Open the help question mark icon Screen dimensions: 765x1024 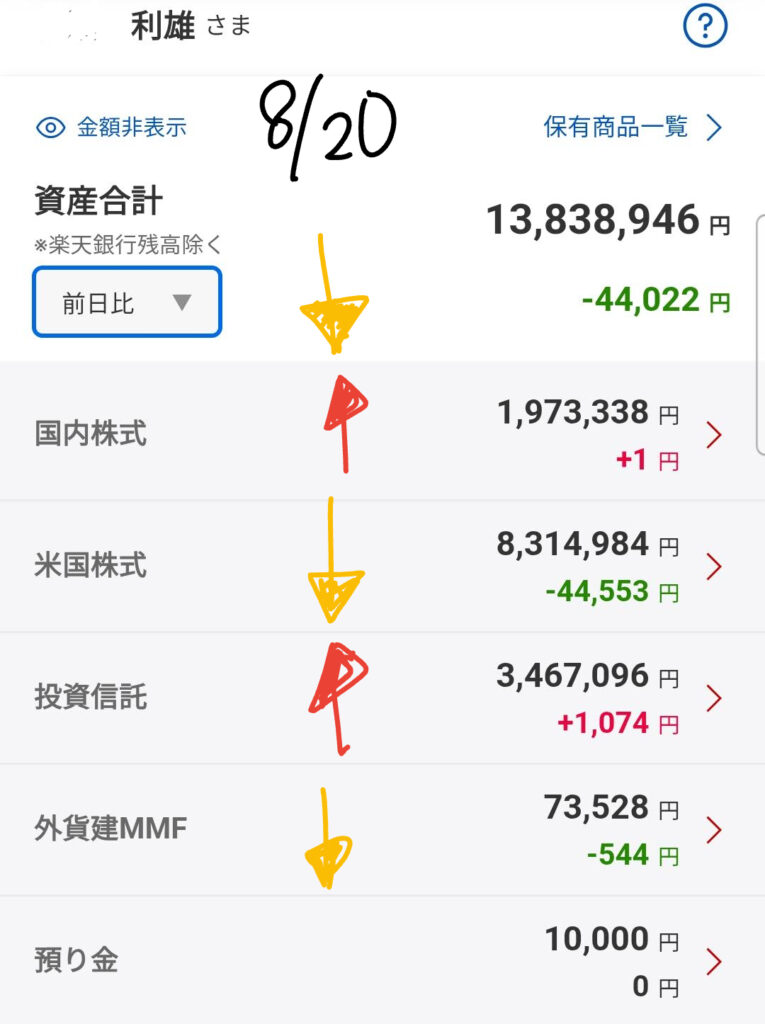[705, 25]
